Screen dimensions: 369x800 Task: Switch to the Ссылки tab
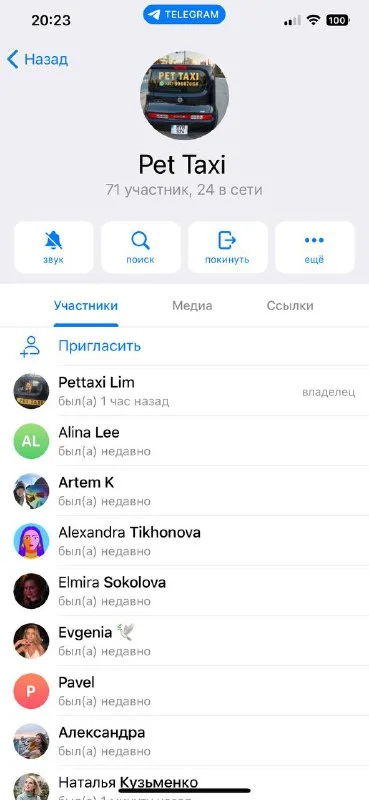[x=290, y=306]
